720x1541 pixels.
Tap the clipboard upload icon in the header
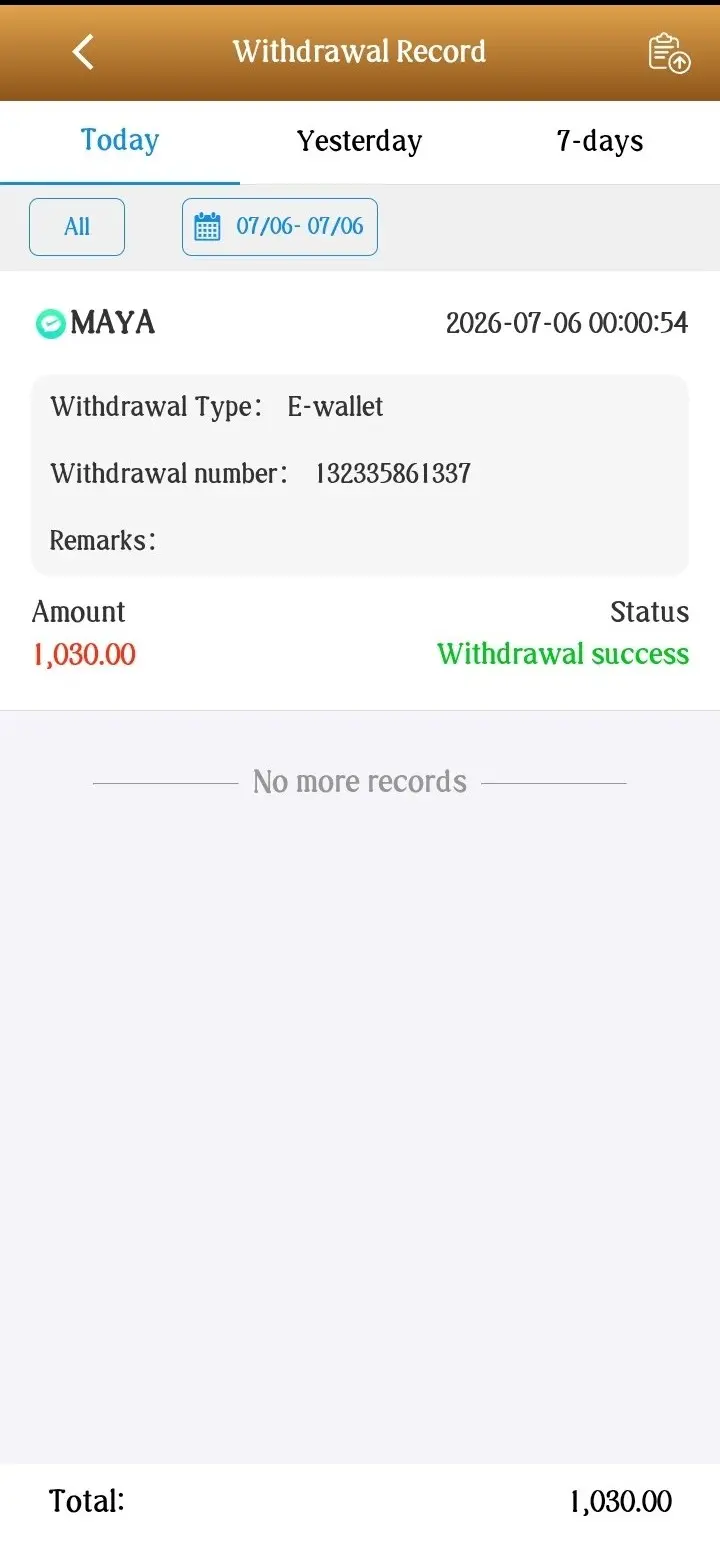[669, 53]
